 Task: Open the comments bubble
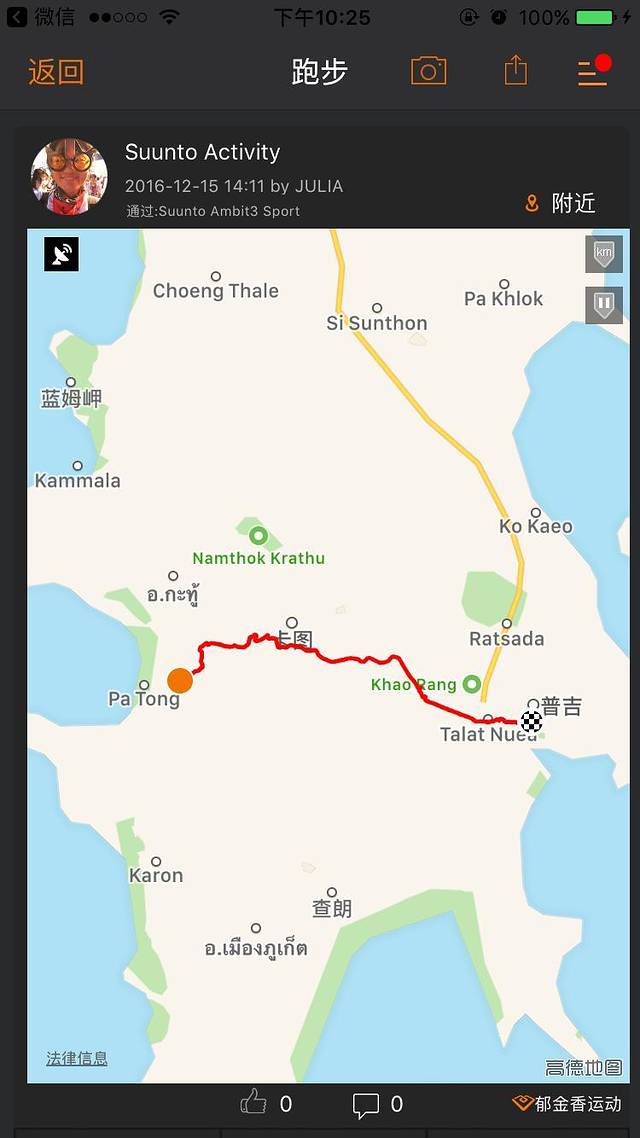pos(366,1105)
